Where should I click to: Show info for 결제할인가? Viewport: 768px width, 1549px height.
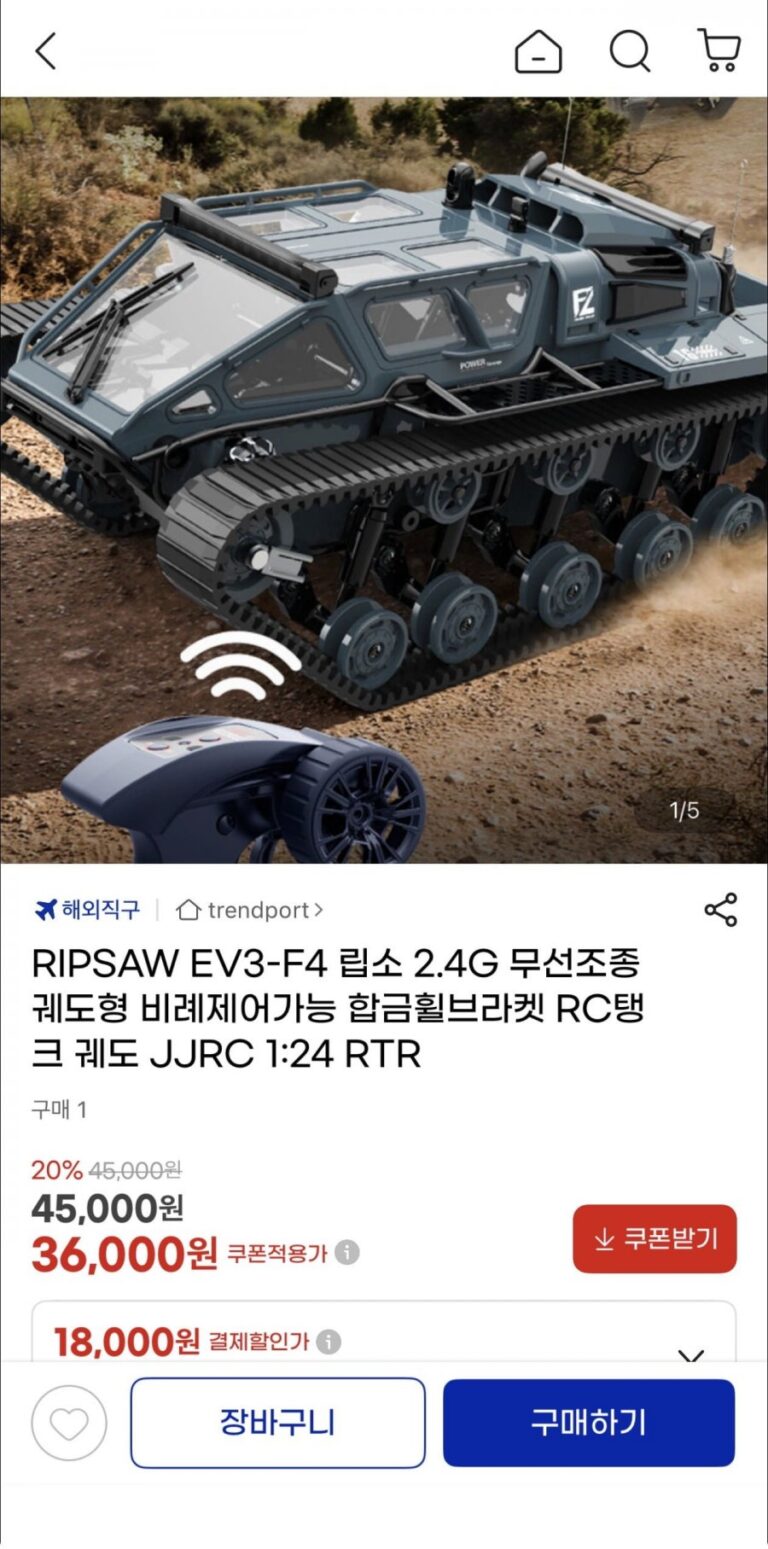[328, 1342]
